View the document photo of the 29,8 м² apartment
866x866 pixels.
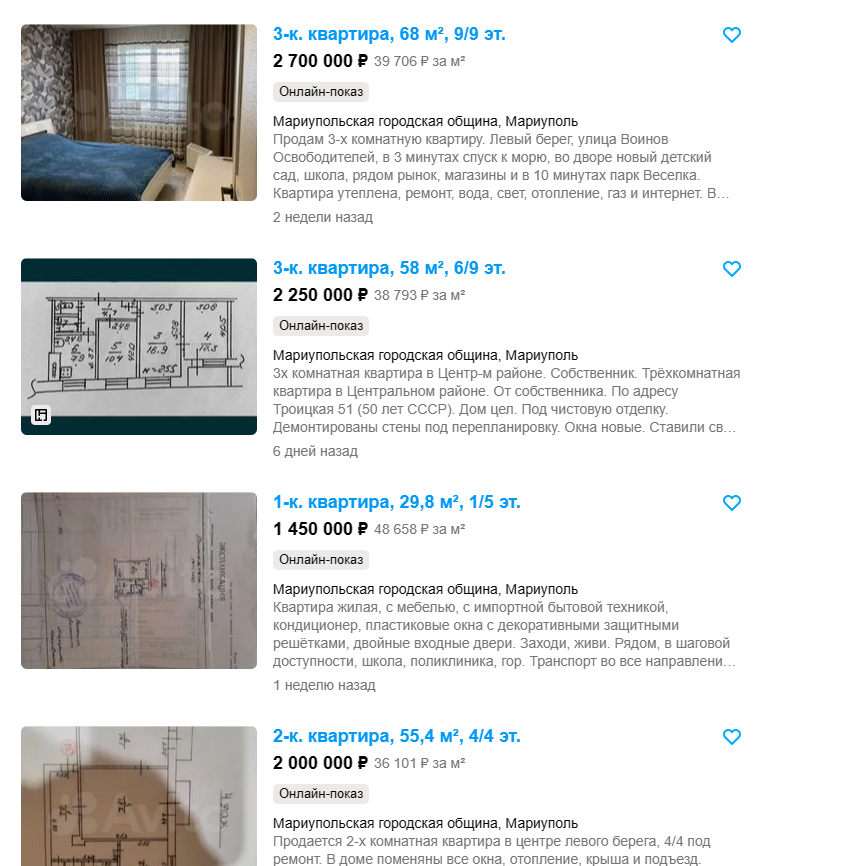[x=139, y=580]
